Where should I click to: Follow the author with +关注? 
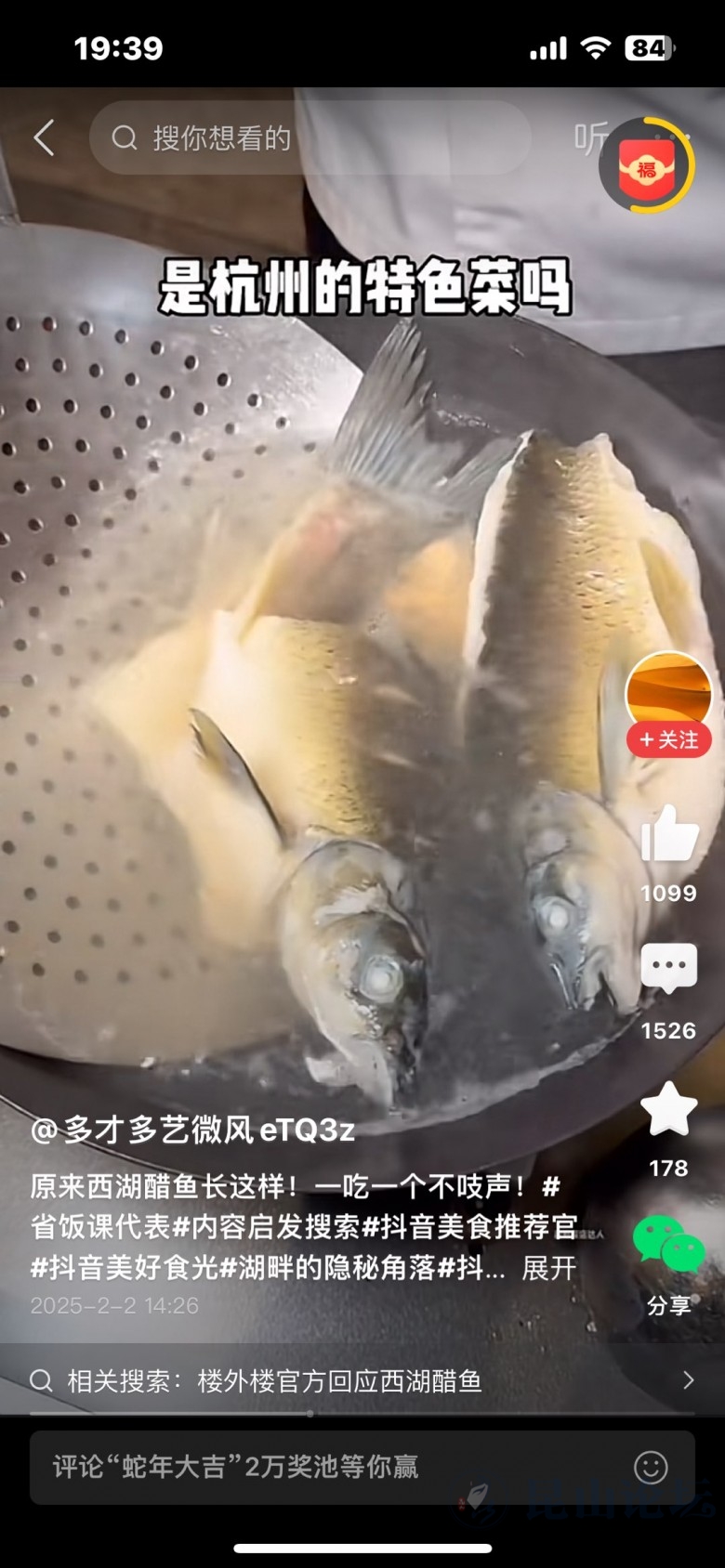click(x=668, y=740)
